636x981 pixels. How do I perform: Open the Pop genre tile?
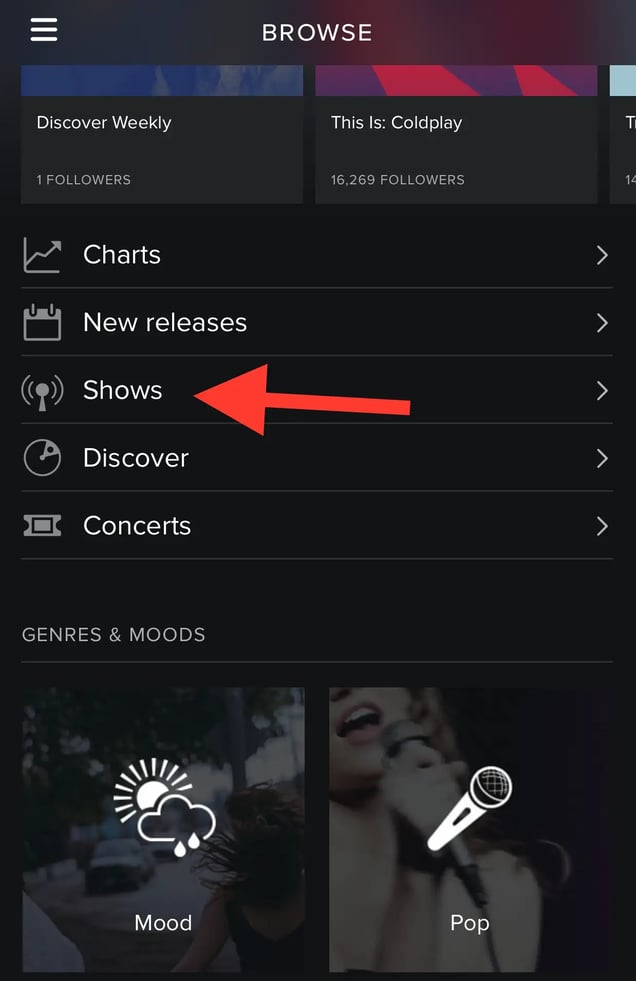(x=469, y=830)
